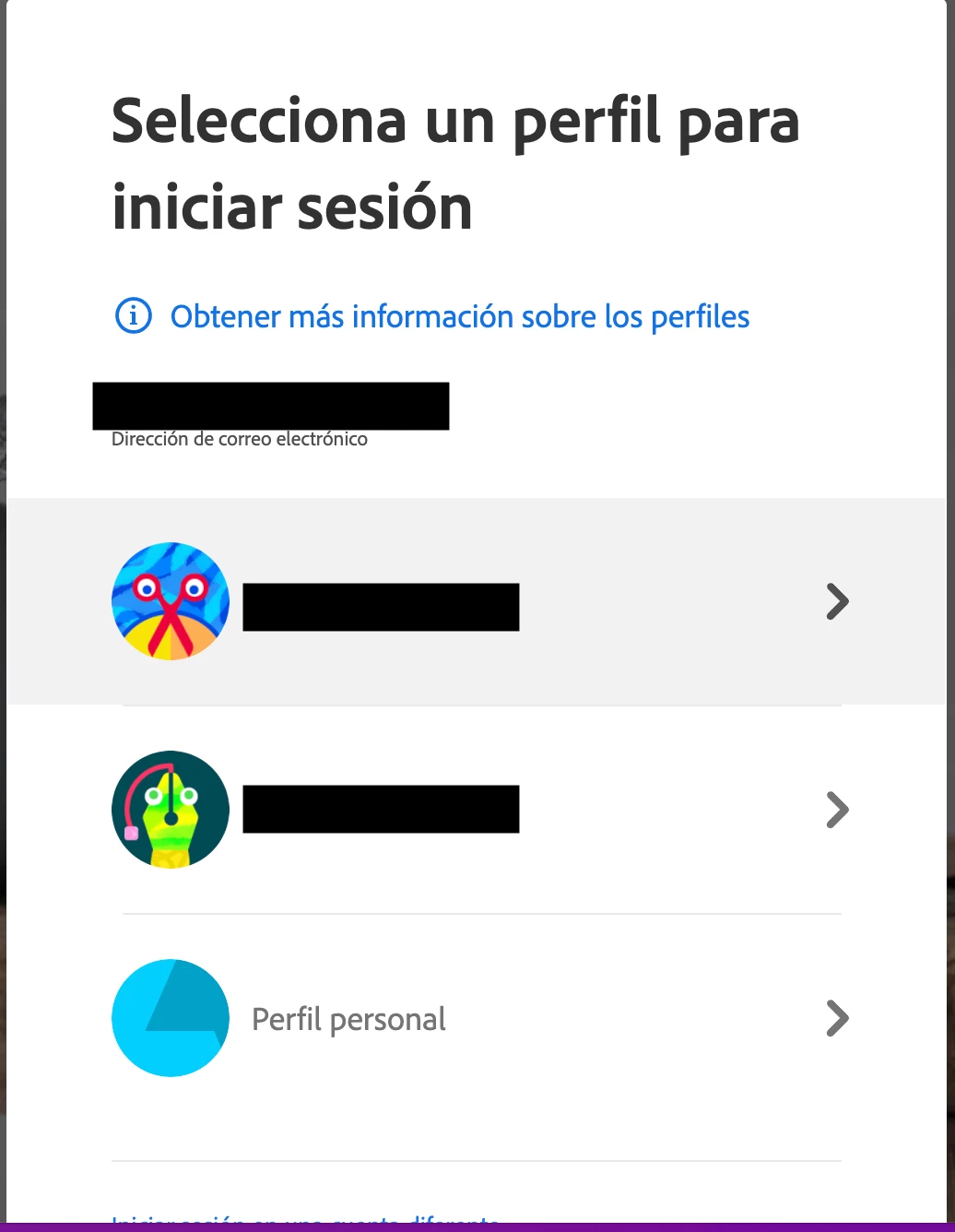
Task: Open Obtener más información sobre los perfiles link
Action: tap(459, 316)
